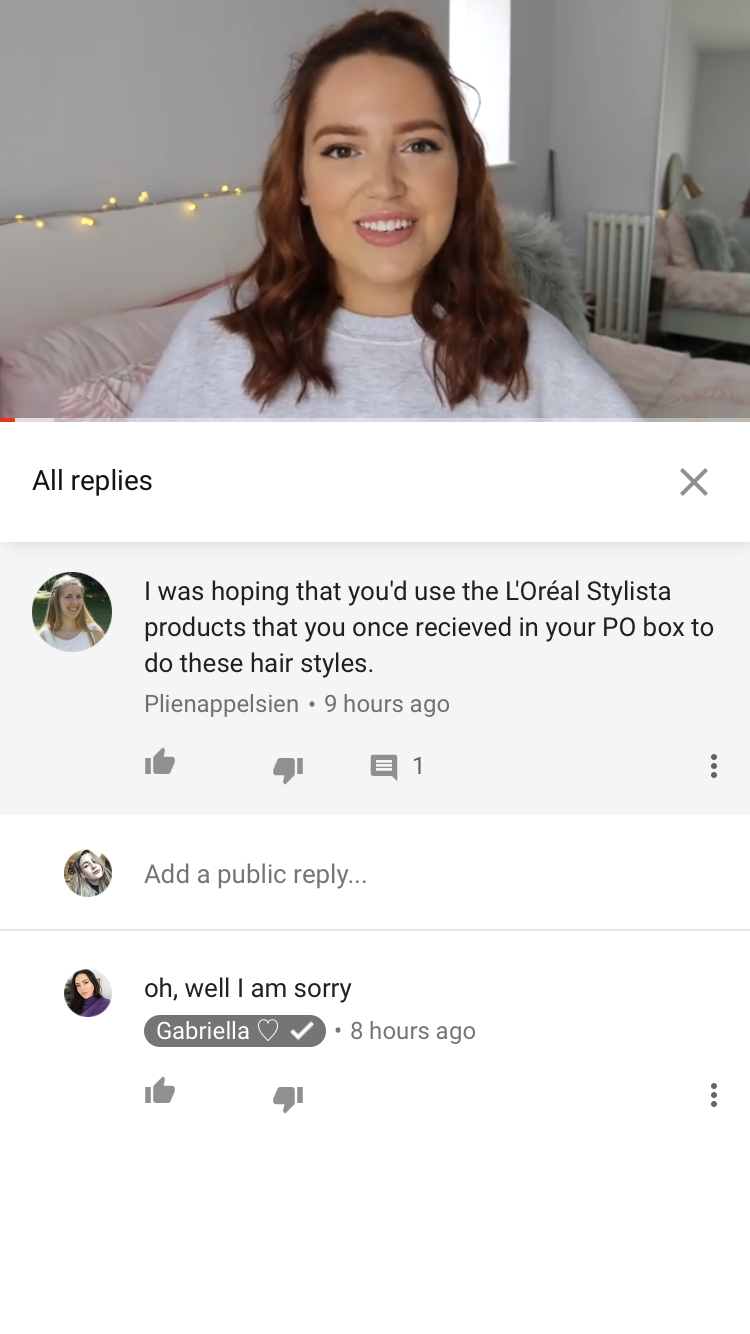Dislike Gabriella's reply
750x1334 pixels.
coord(288,1097)
